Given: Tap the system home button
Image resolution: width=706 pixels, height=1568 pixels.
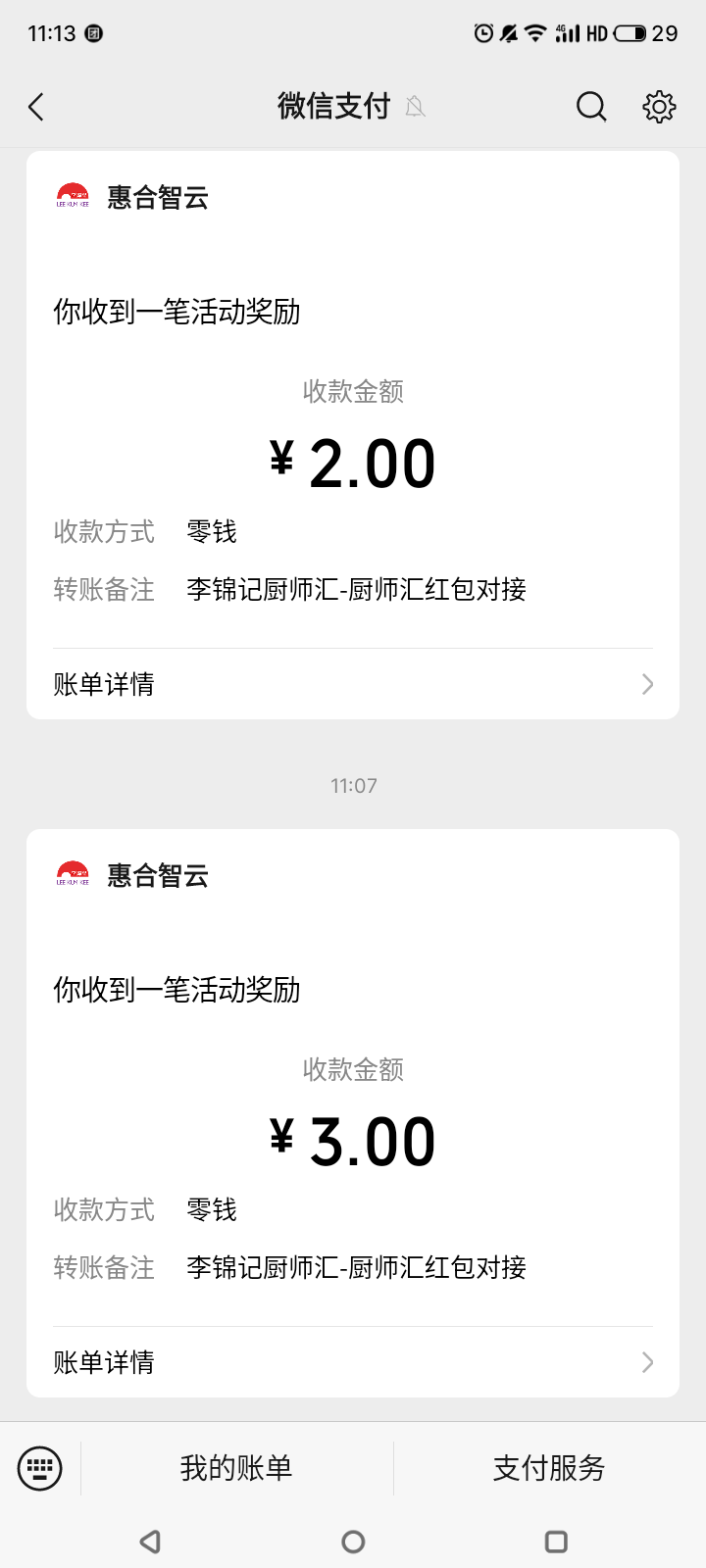Looking at the screenshot, I should coord(353,1542).
